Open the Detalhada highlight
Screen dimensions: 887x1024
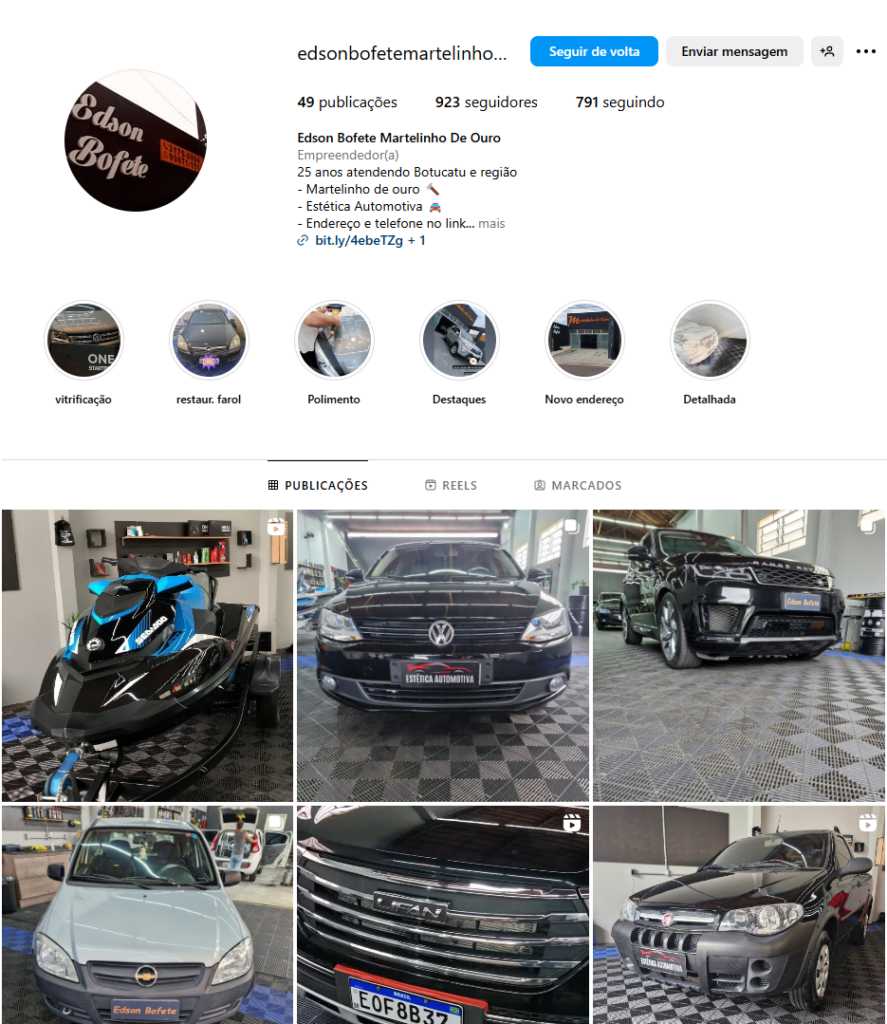point(709,341)
